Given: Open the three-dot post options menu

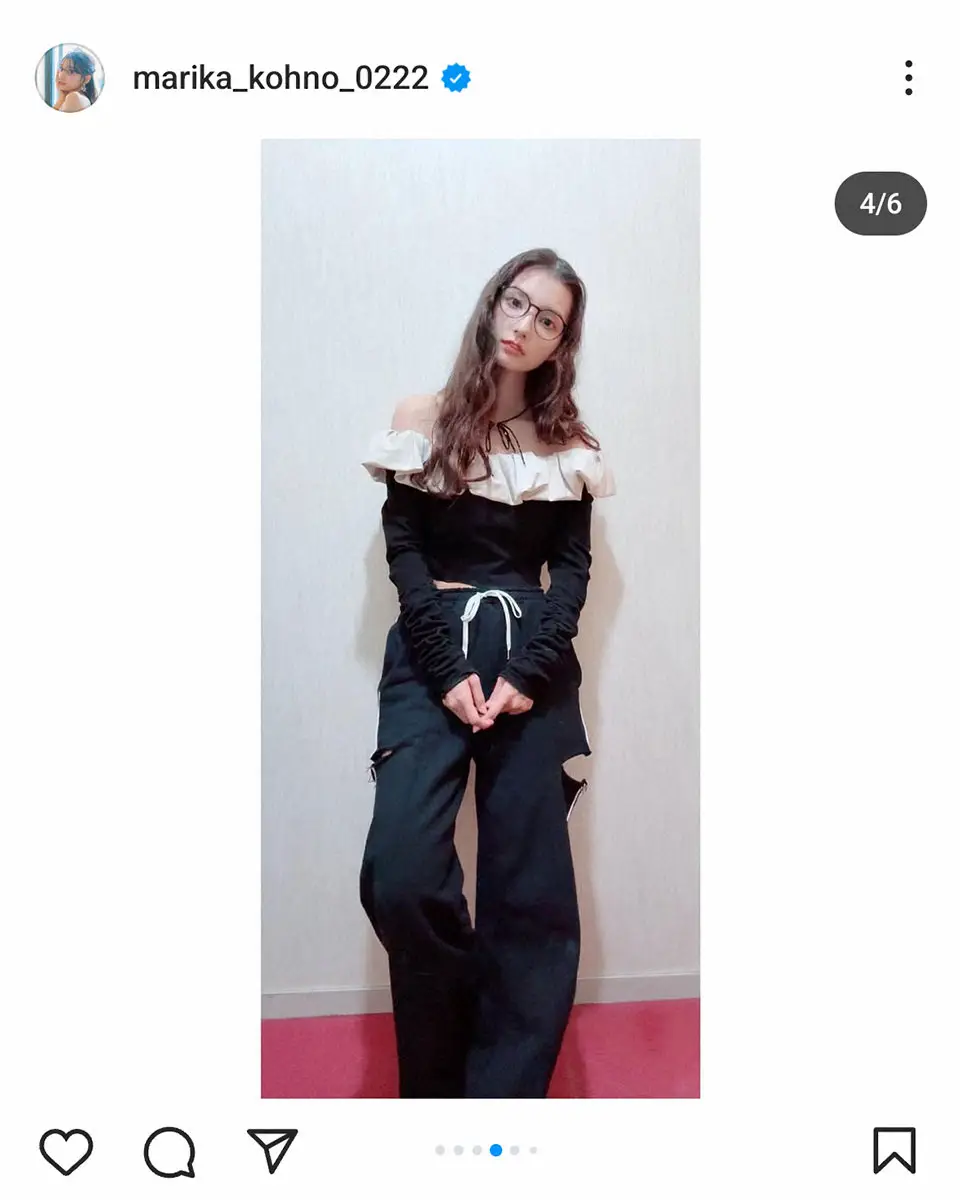Looking at the screenshot, I should click(x=908, y=78).
